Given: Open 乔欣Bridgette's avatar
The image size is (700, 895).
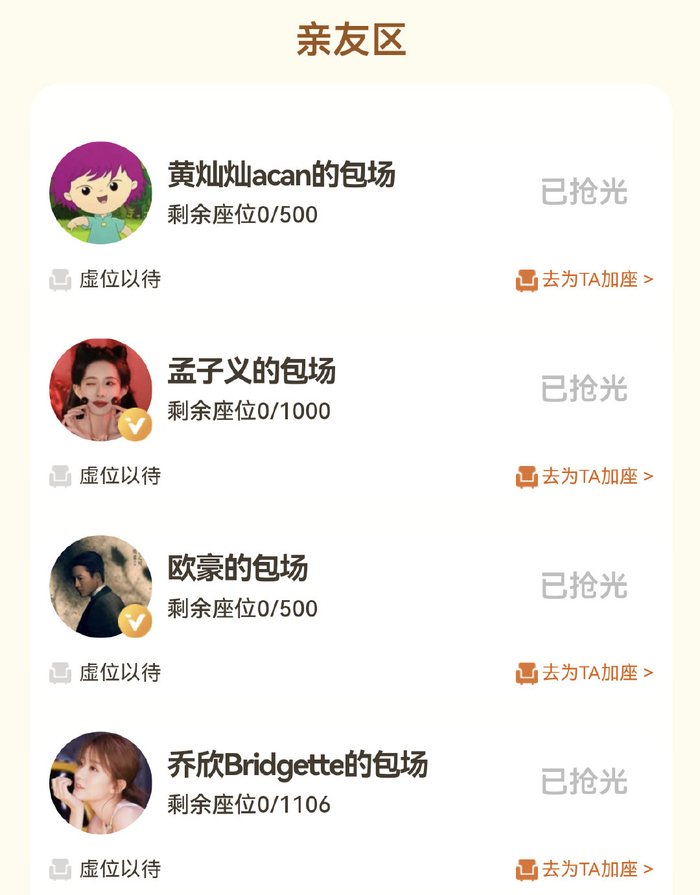Looking at the screenshot, I should click(x=101, y=783).
